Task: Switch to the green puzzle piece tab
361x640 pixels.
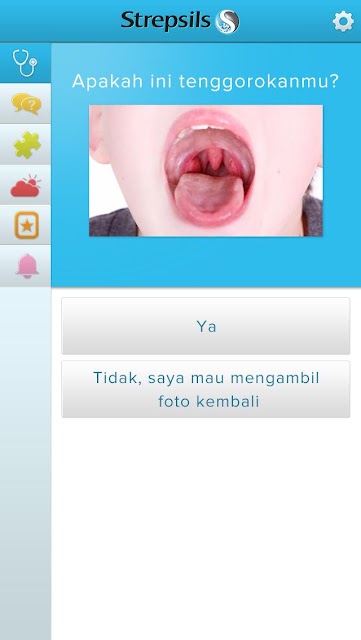Action: (x=25, y=144)
